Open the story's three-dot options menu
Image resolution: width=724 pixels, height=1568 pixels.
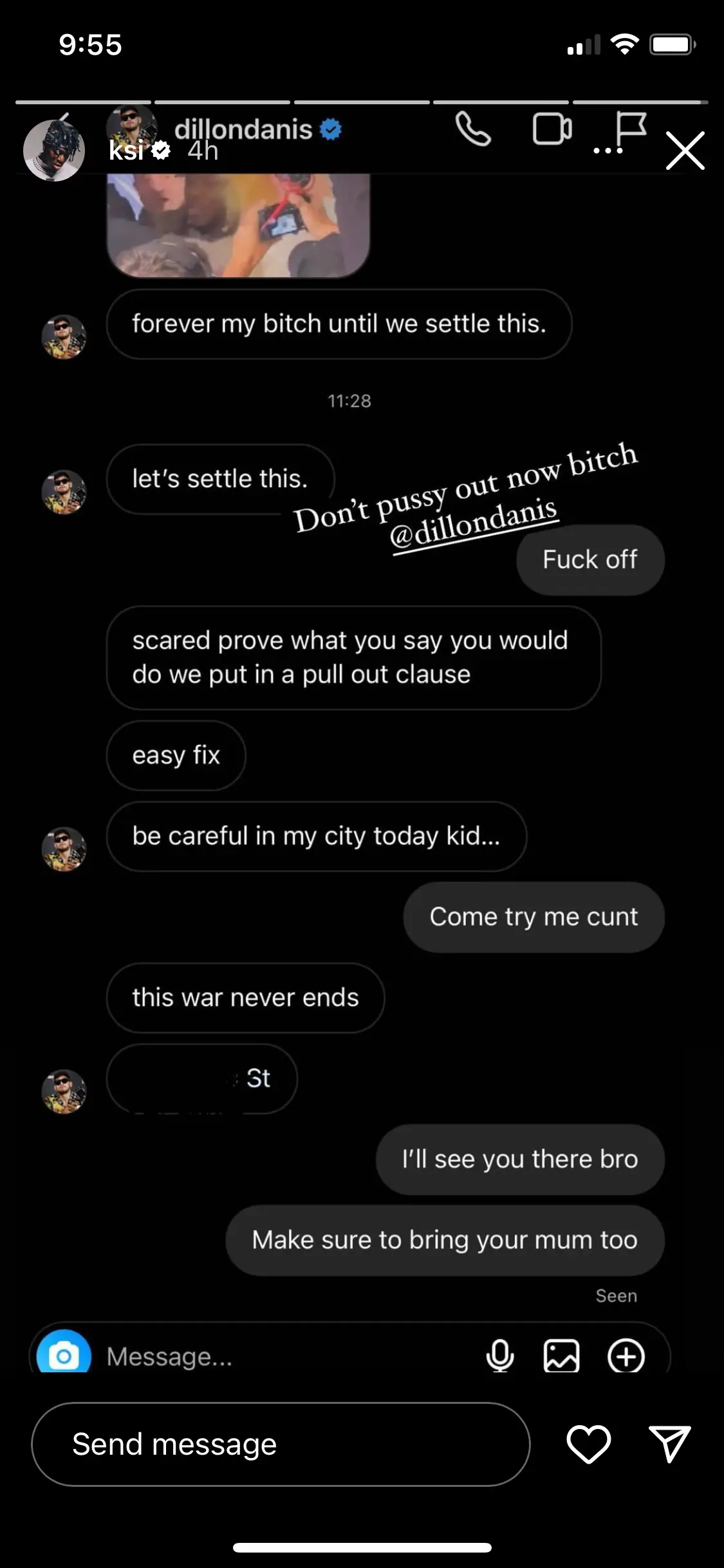608,151
